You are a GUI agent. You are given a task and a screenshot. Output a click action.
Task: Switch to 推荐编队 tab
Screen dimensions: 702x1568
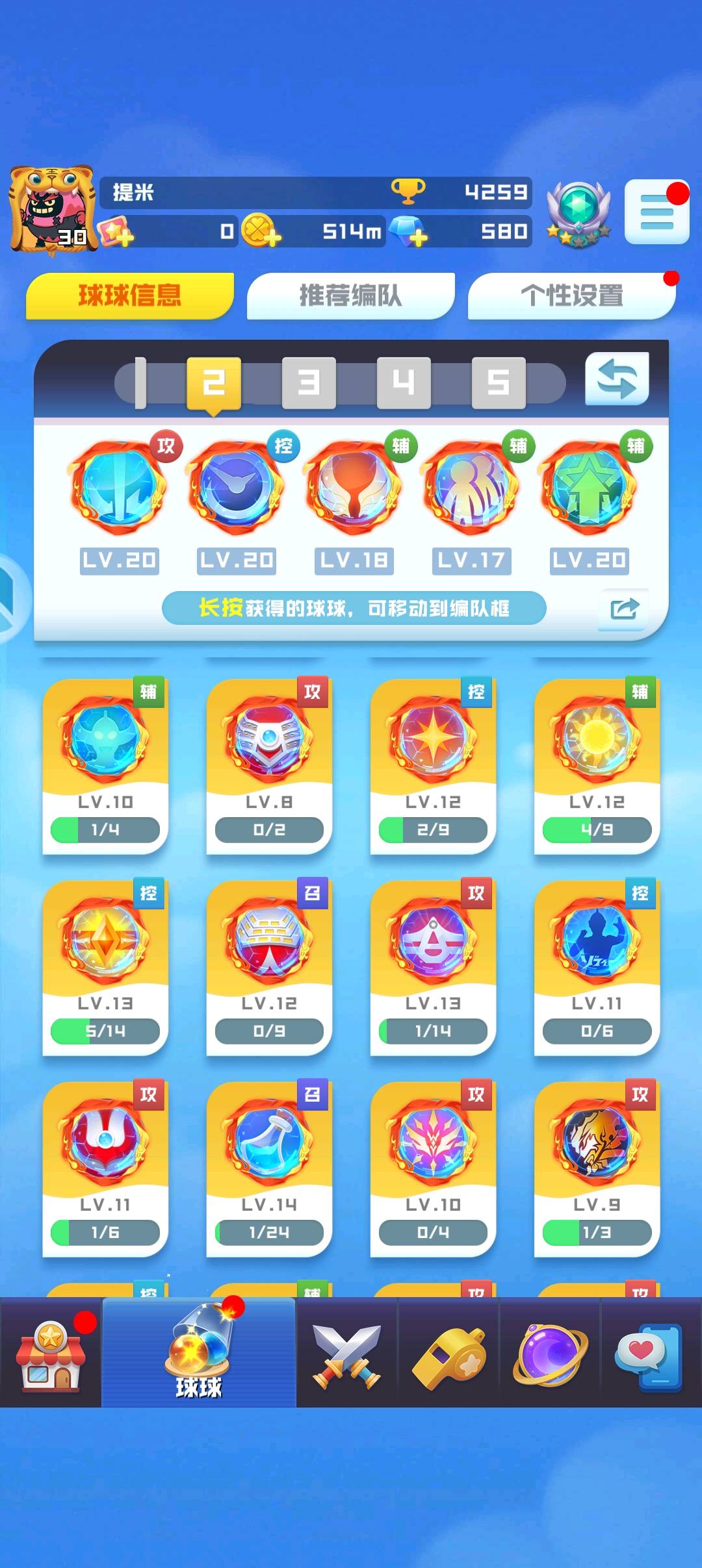[350, 296]
